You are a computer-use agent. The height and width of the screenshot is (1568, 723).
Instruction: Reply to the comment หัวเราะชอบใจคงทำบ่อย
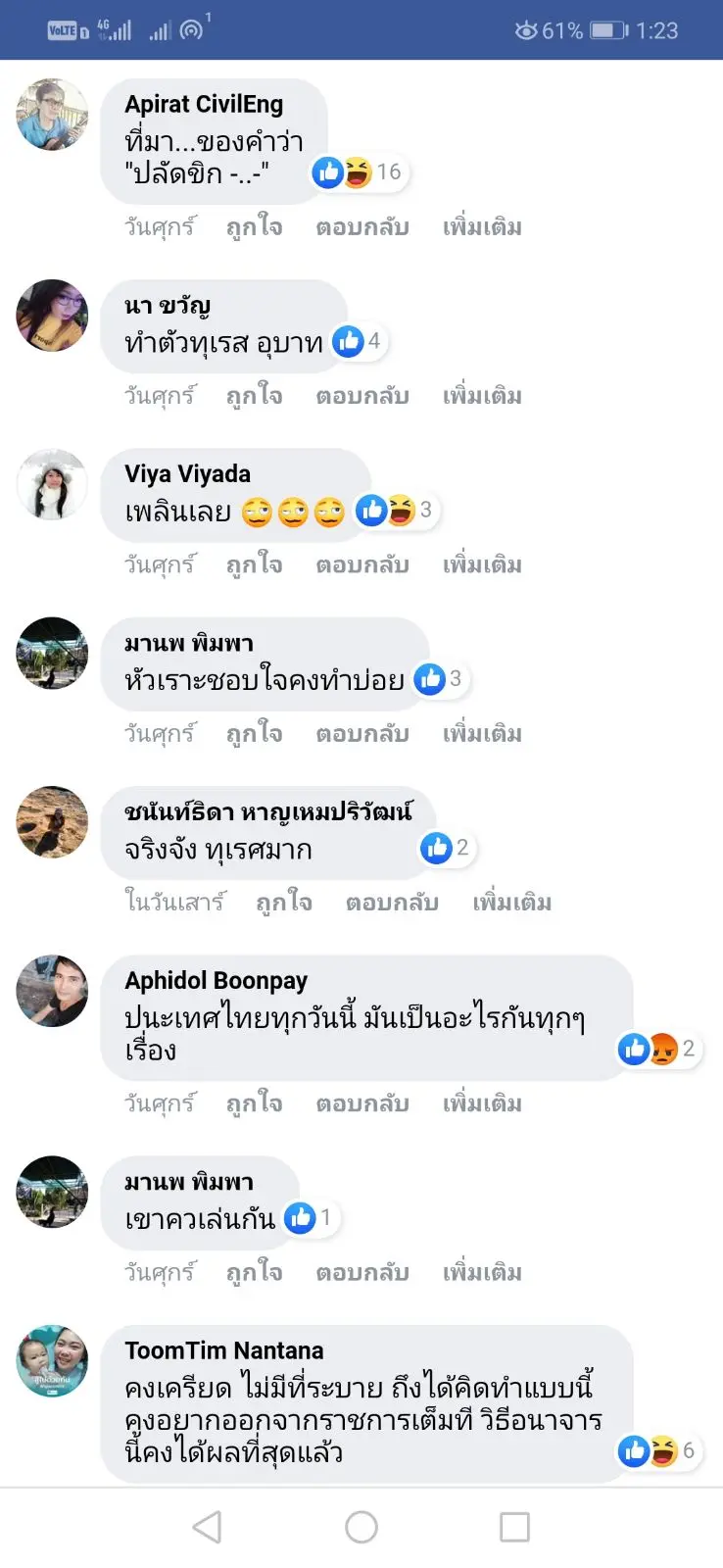pyautogui.click(x=361, y=733)
